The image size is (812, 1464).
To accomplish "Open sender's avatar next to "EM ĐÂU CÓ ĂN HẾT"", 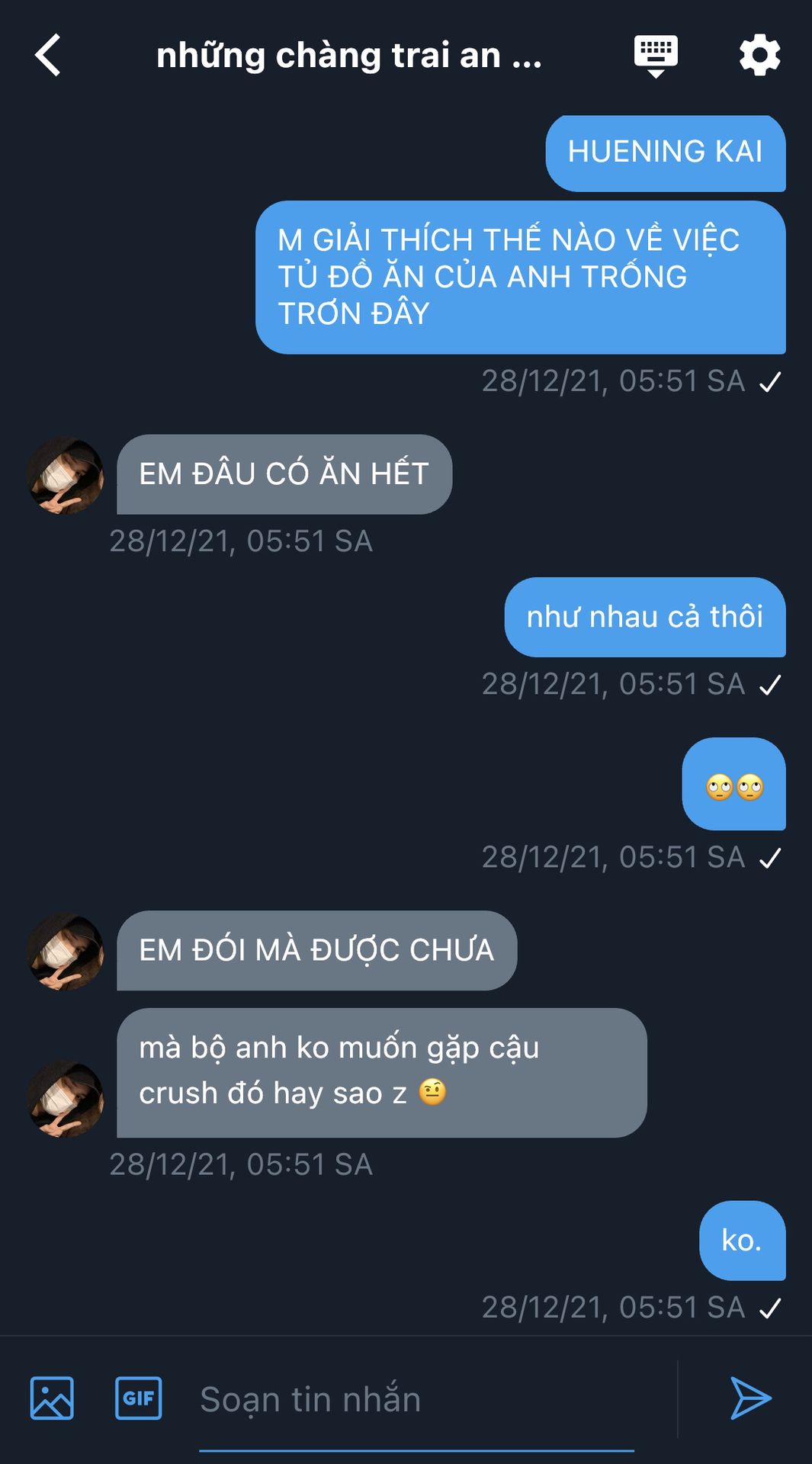I will [x=66, y=475].
